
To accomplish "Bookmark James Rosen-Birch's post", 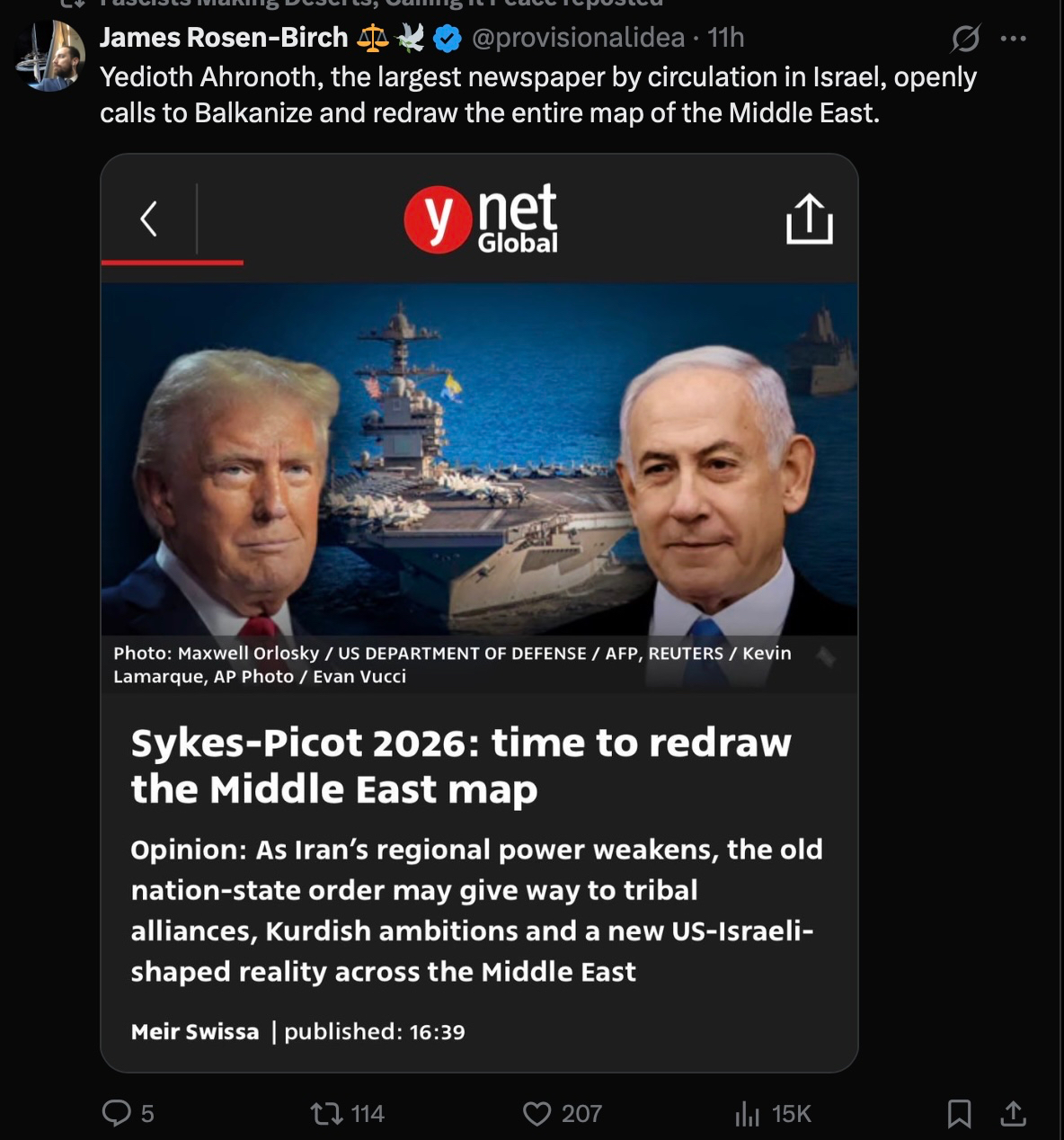I will (x=959, y=1114).
